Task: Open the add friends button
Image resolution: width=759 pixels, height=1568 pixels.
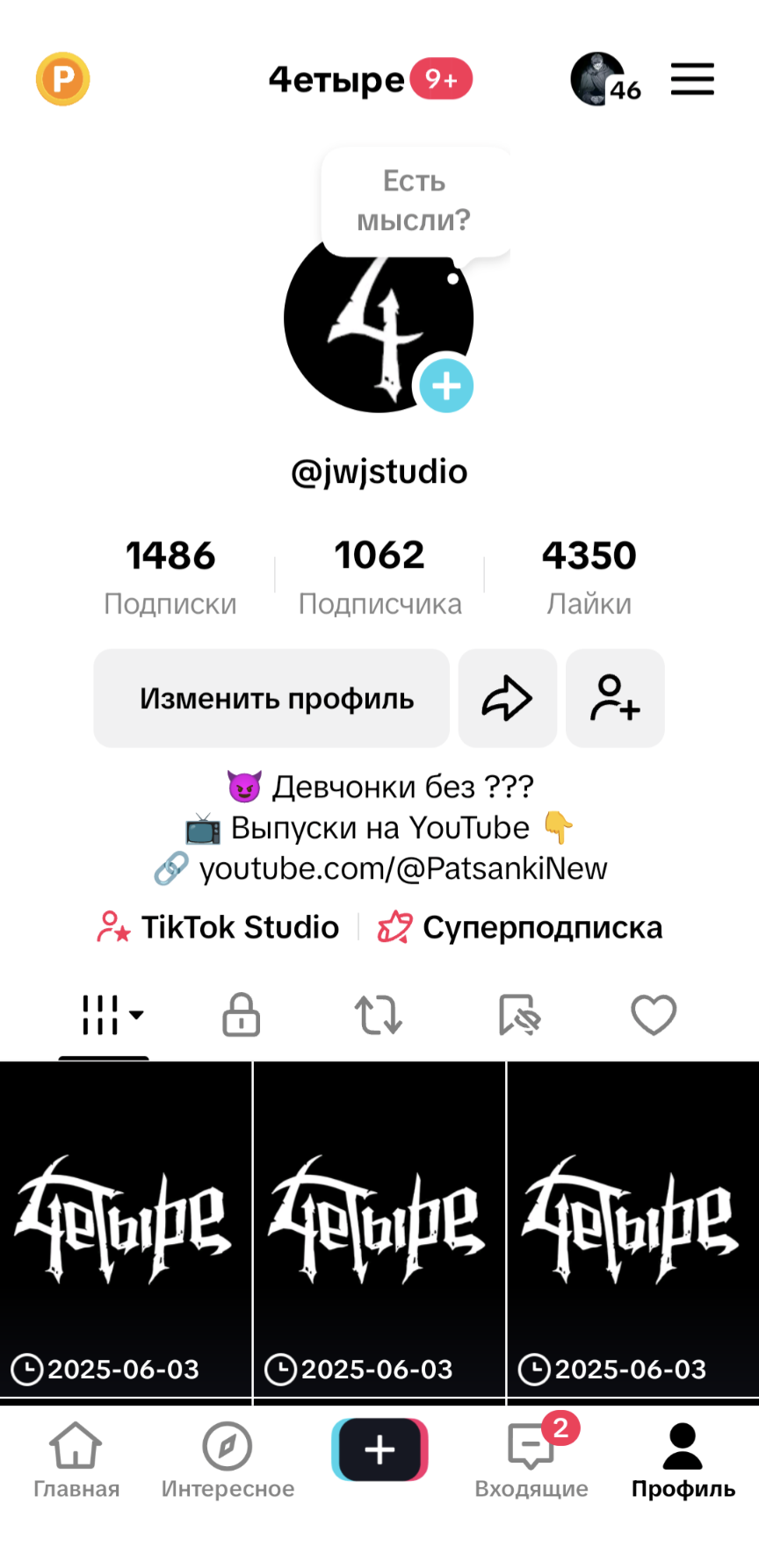Action: click(x=615, y=699)
